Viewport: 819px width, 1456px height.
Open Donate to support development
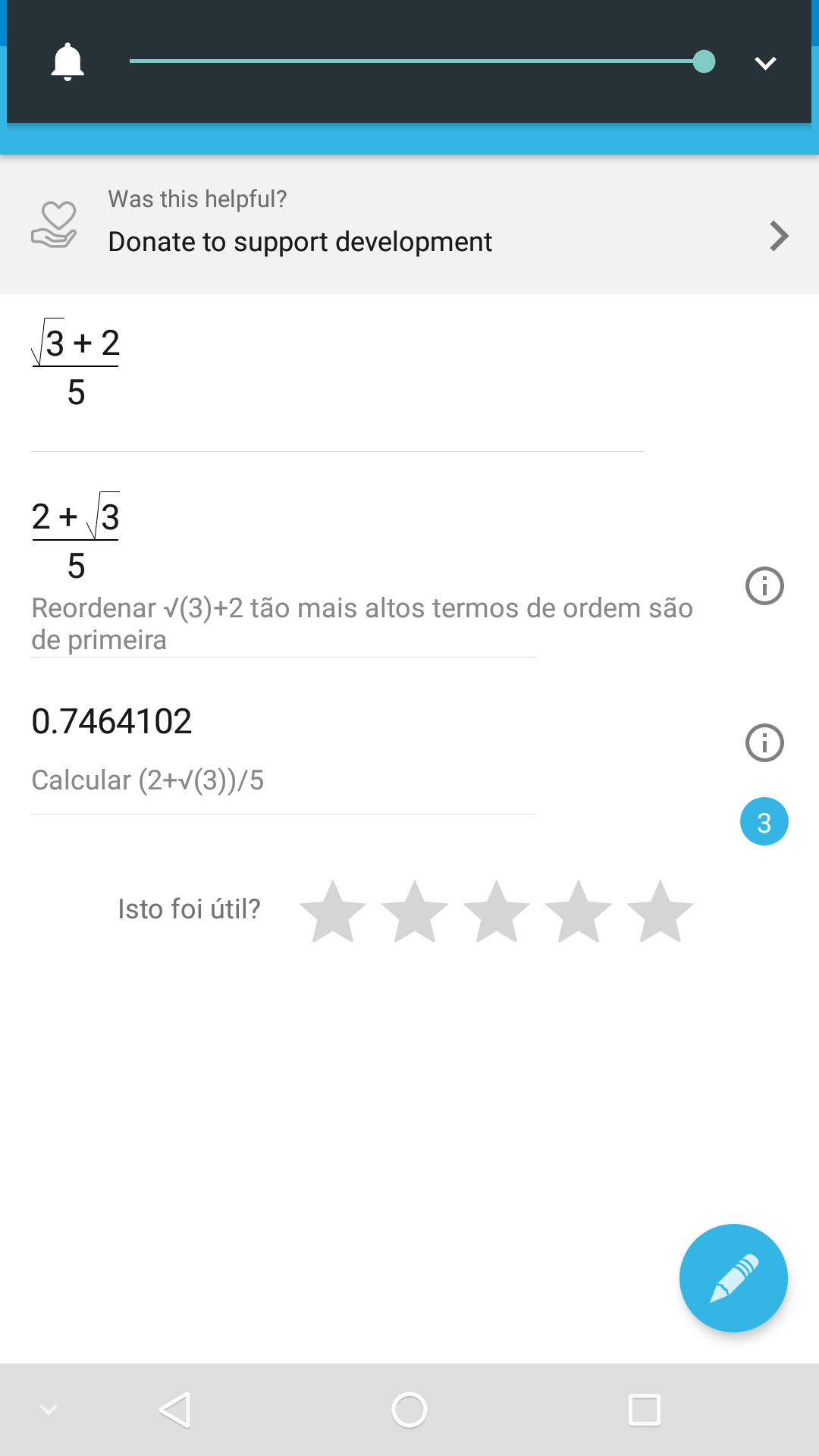tap(409, 224)
